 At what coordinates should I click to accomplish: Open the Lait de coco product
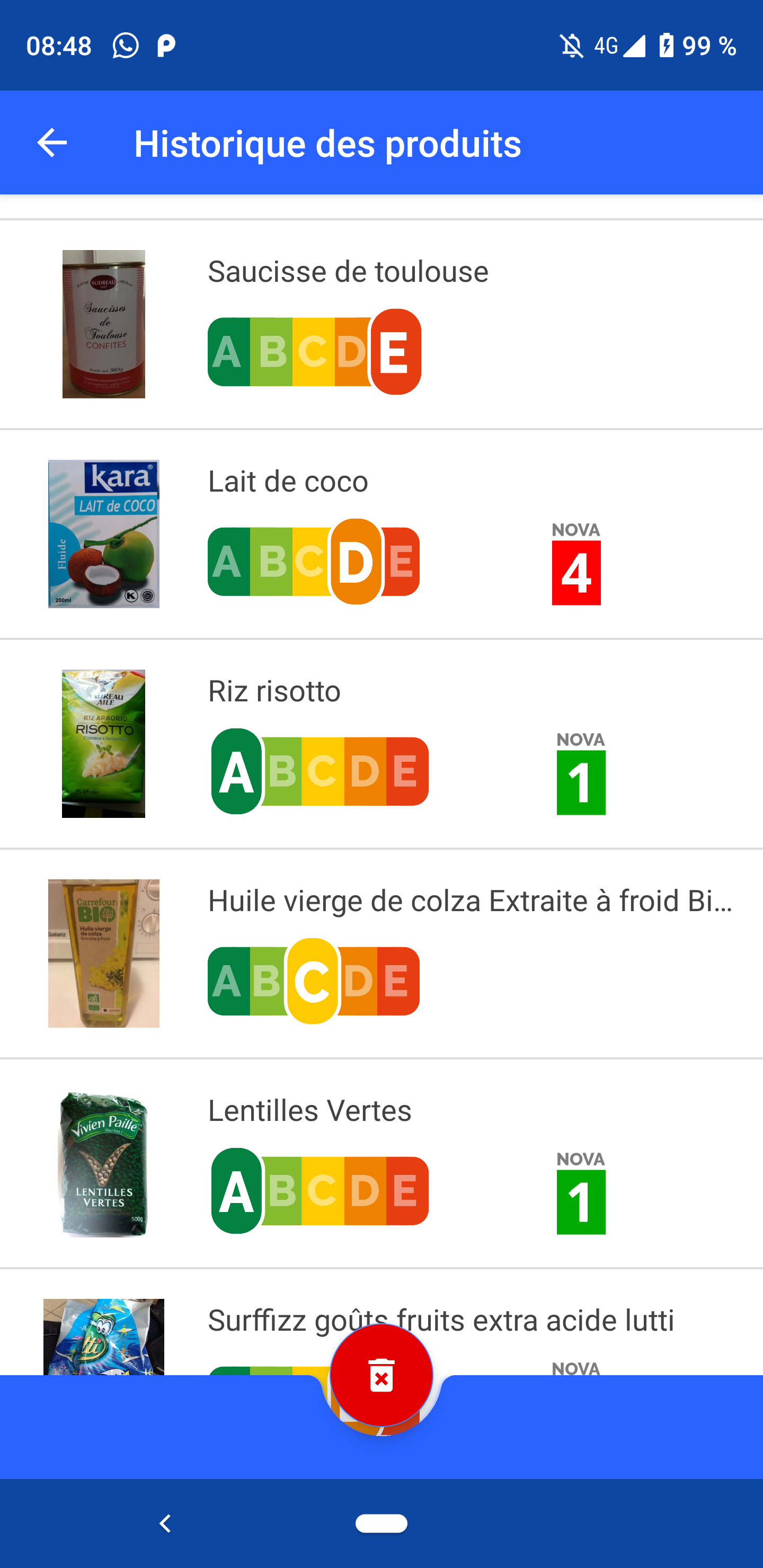point(288,481)
